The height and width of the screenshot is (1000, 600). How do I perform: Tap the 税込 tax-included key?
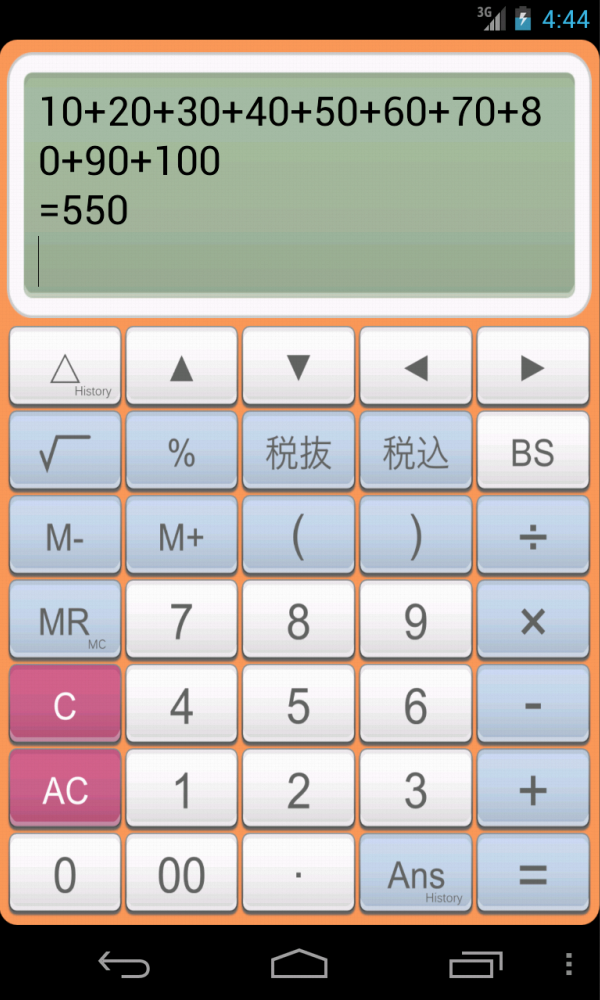click(x=416, y=451)
